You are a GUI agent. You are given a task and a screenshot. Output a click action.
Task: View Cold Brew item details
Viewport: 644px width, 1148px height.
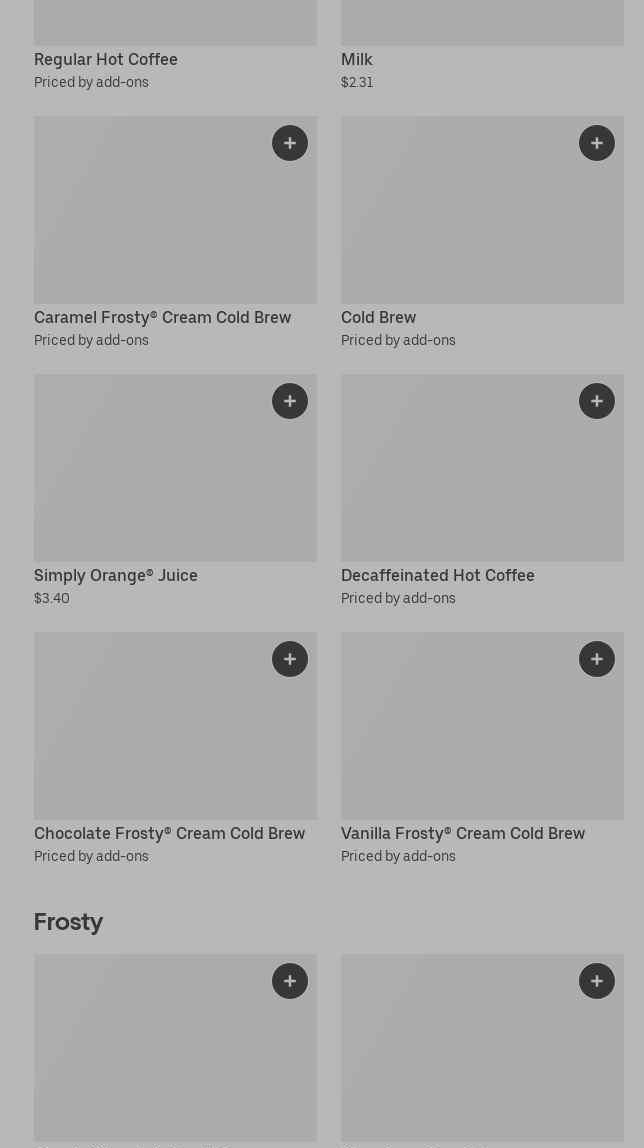[379, 318]
